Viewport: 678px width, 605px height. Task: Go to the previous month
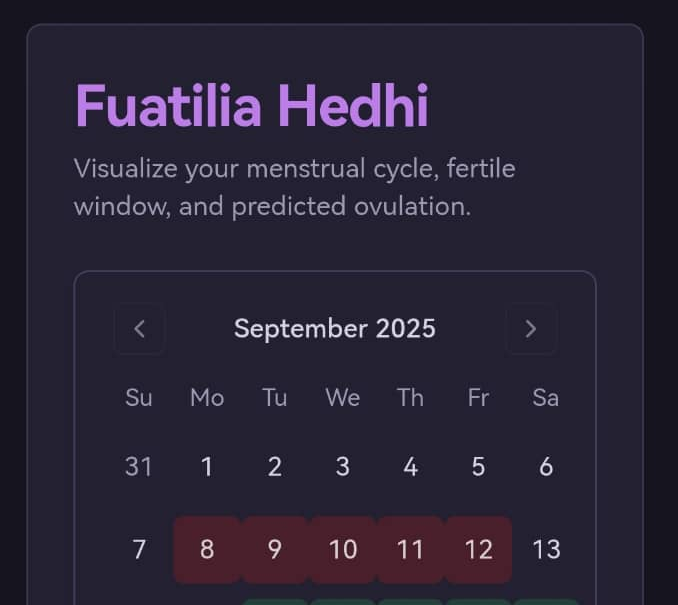(x=140, y=329)
